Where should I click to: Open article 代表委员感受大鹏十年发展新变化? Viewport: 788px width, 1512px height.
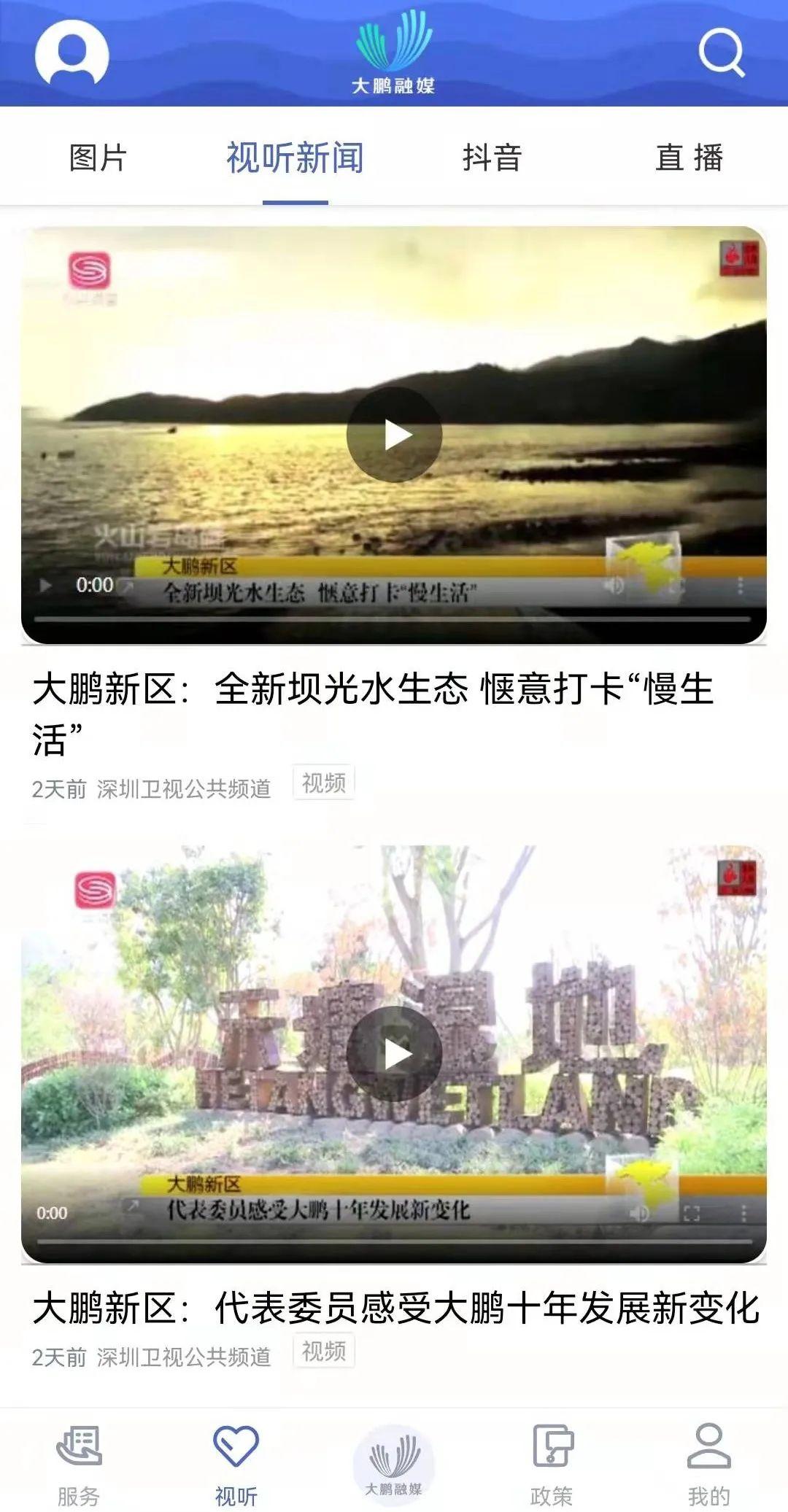(395, 1307)
